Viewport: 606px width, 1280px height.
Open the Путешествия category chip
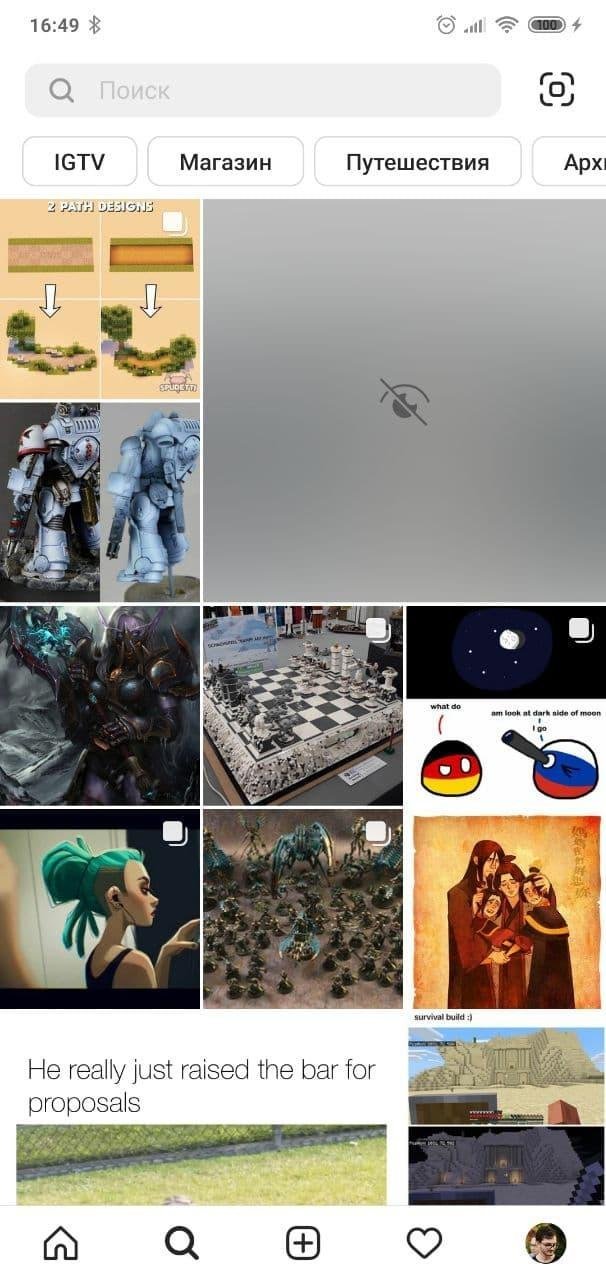(417, 162)
